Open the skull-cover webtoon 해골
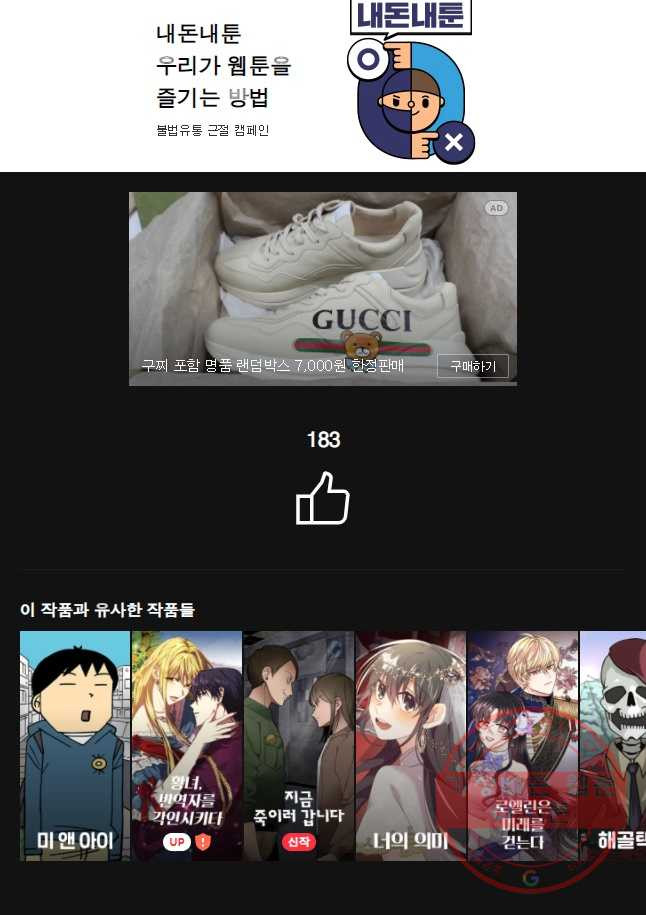The image size is (646, 915). [613, 745]
